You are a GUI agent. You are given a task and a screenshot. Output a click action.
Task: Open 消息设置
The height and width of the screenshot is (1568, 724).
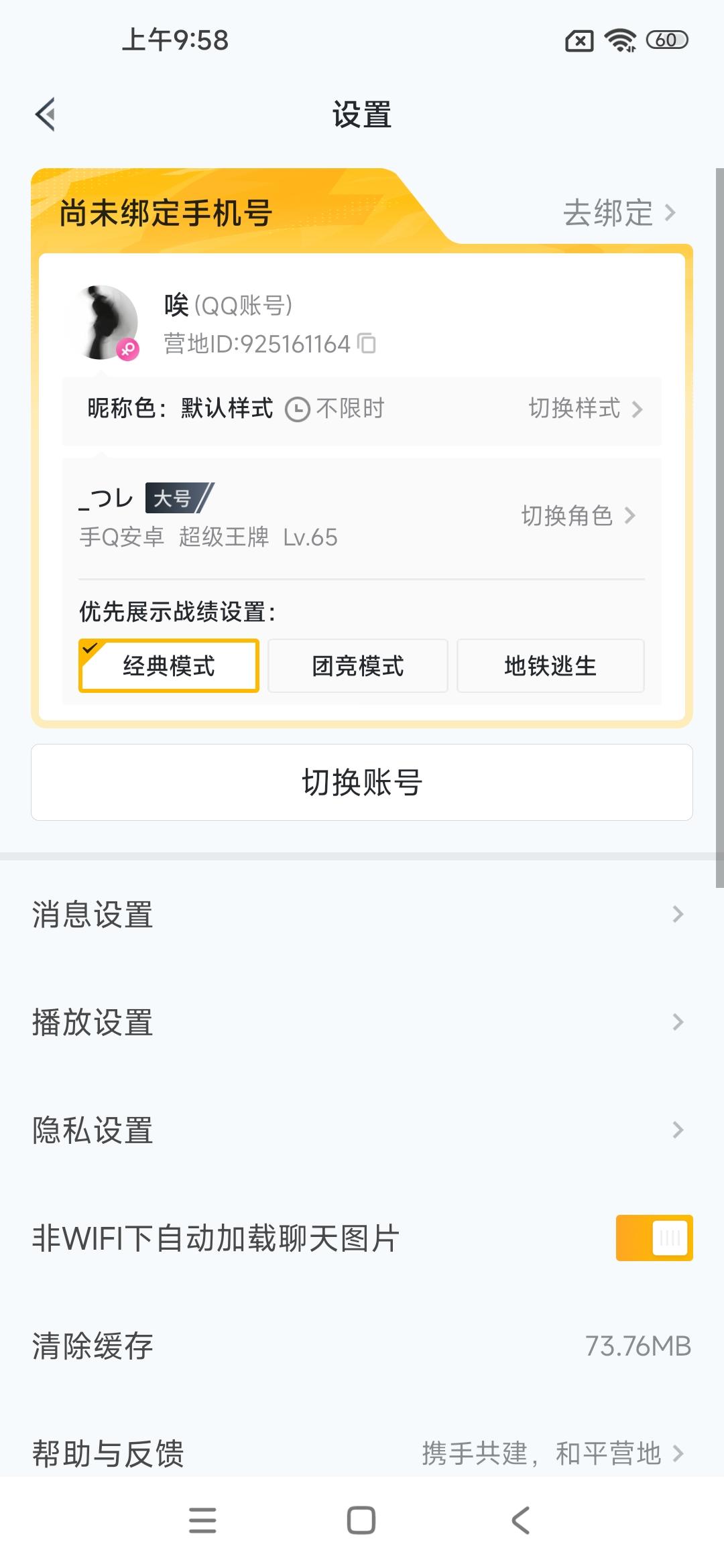(93, 915)
